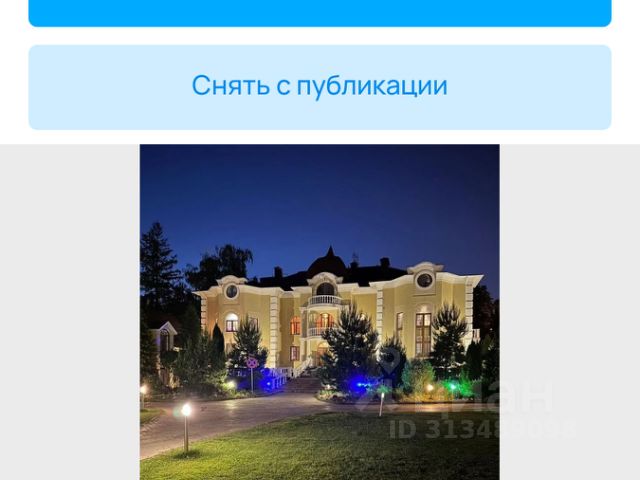
Task: Open the listing photo of the mansion
Action: pos(319,312)
